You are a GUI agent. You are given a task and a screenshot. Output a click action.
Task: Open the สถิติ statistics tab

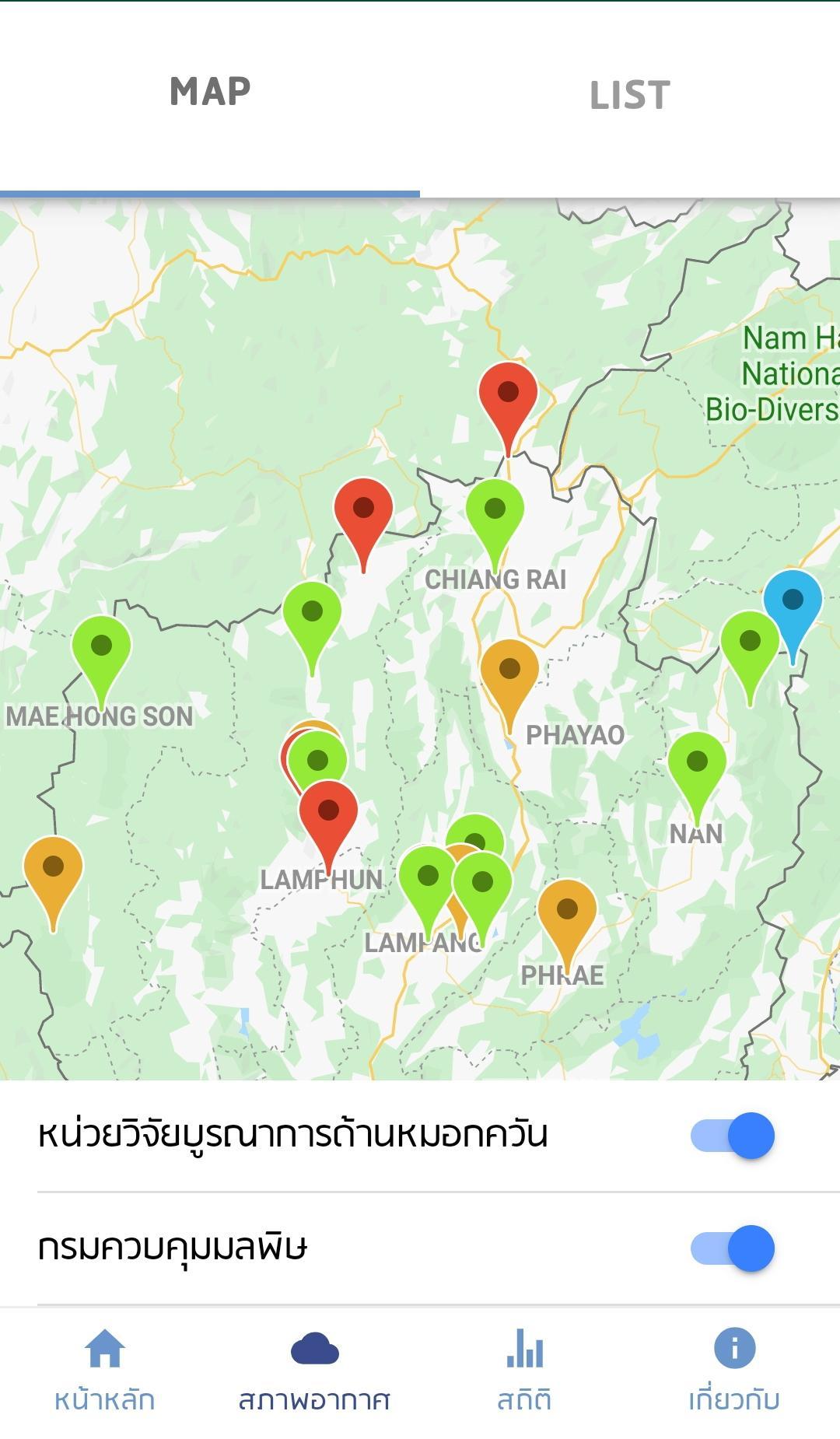(x=524, y=1369)
